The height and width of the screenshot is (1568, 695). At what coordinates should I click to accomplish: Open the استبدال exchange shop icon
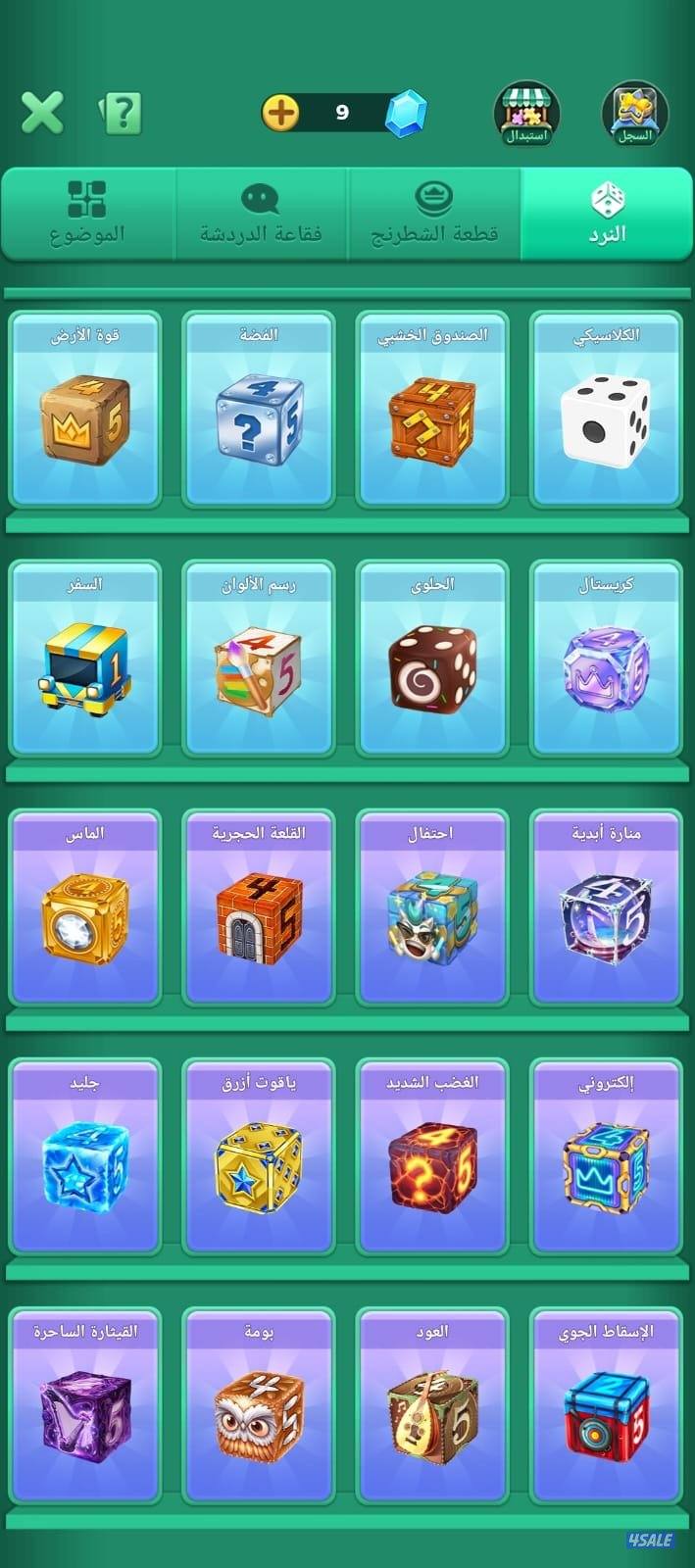point(526,114)
